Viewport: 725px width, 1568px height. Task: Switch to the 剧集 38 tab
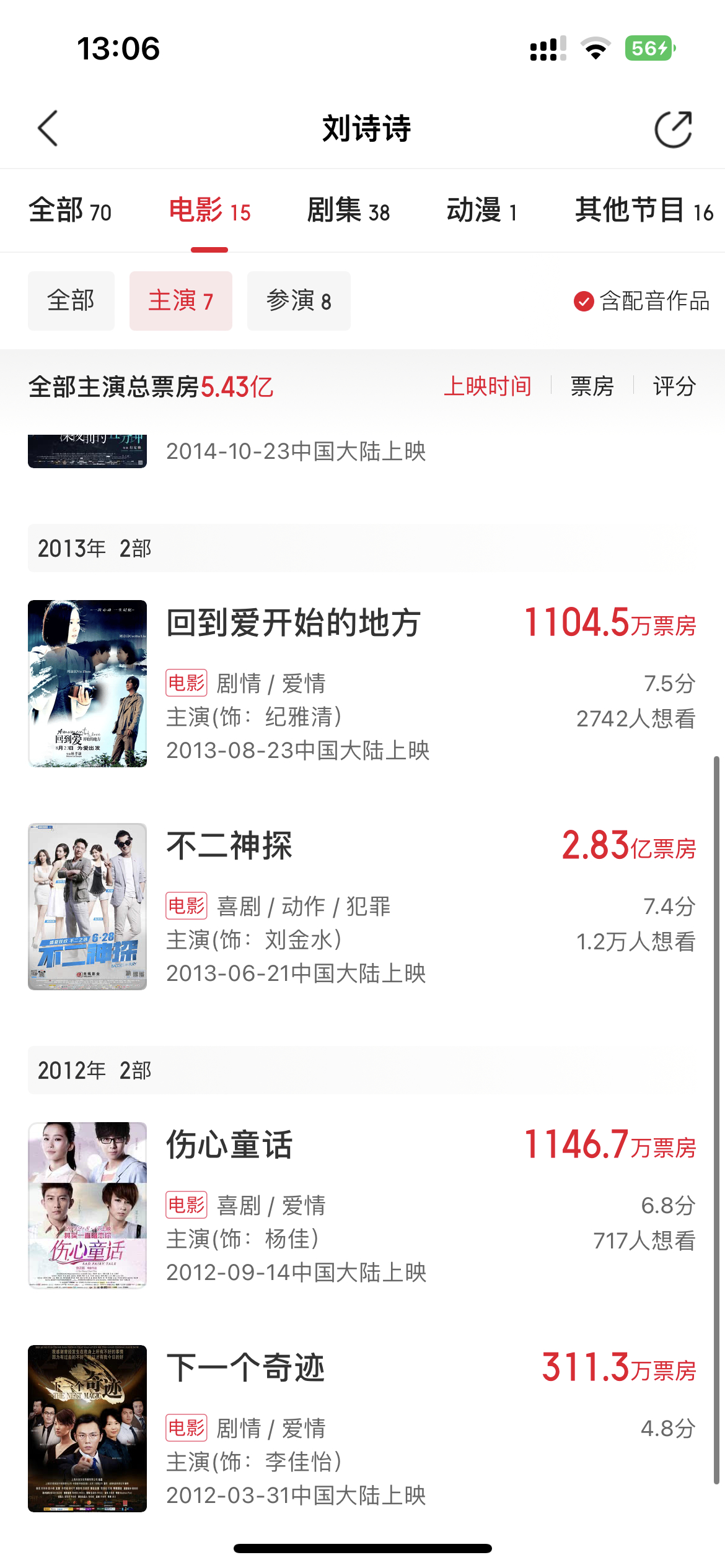(348, 211)
